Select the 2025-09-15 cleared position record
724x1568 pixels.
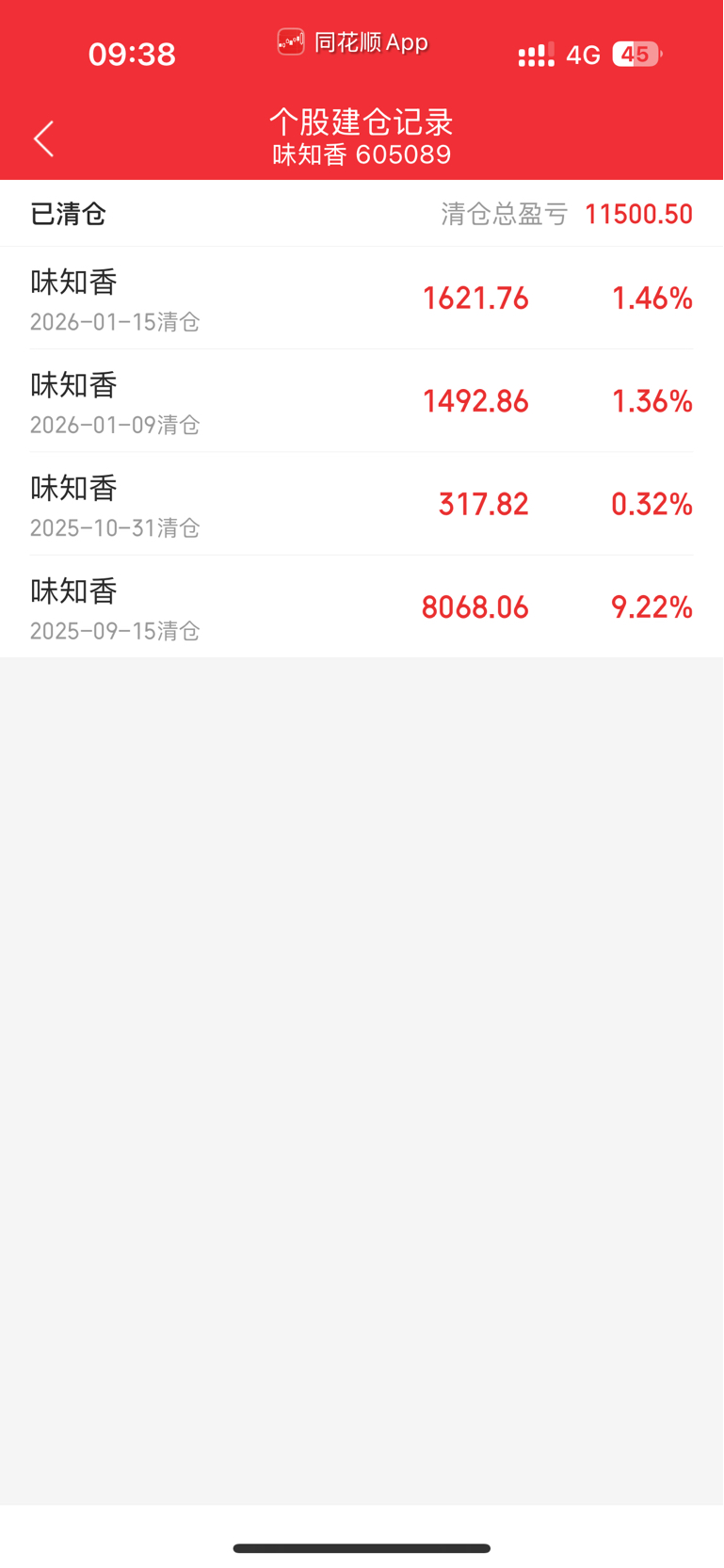(362, 606)
